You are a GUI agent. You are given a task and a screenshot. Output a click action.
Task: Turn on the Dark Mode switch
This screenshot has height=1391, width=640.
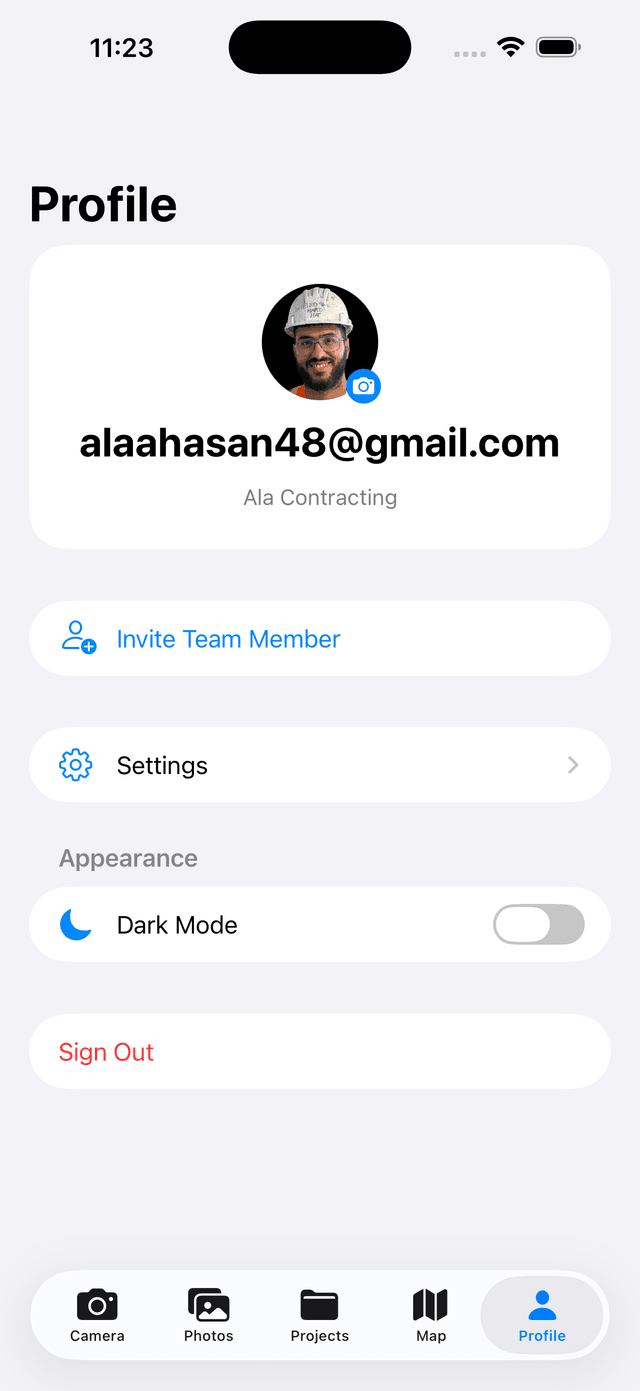[538, 925]
